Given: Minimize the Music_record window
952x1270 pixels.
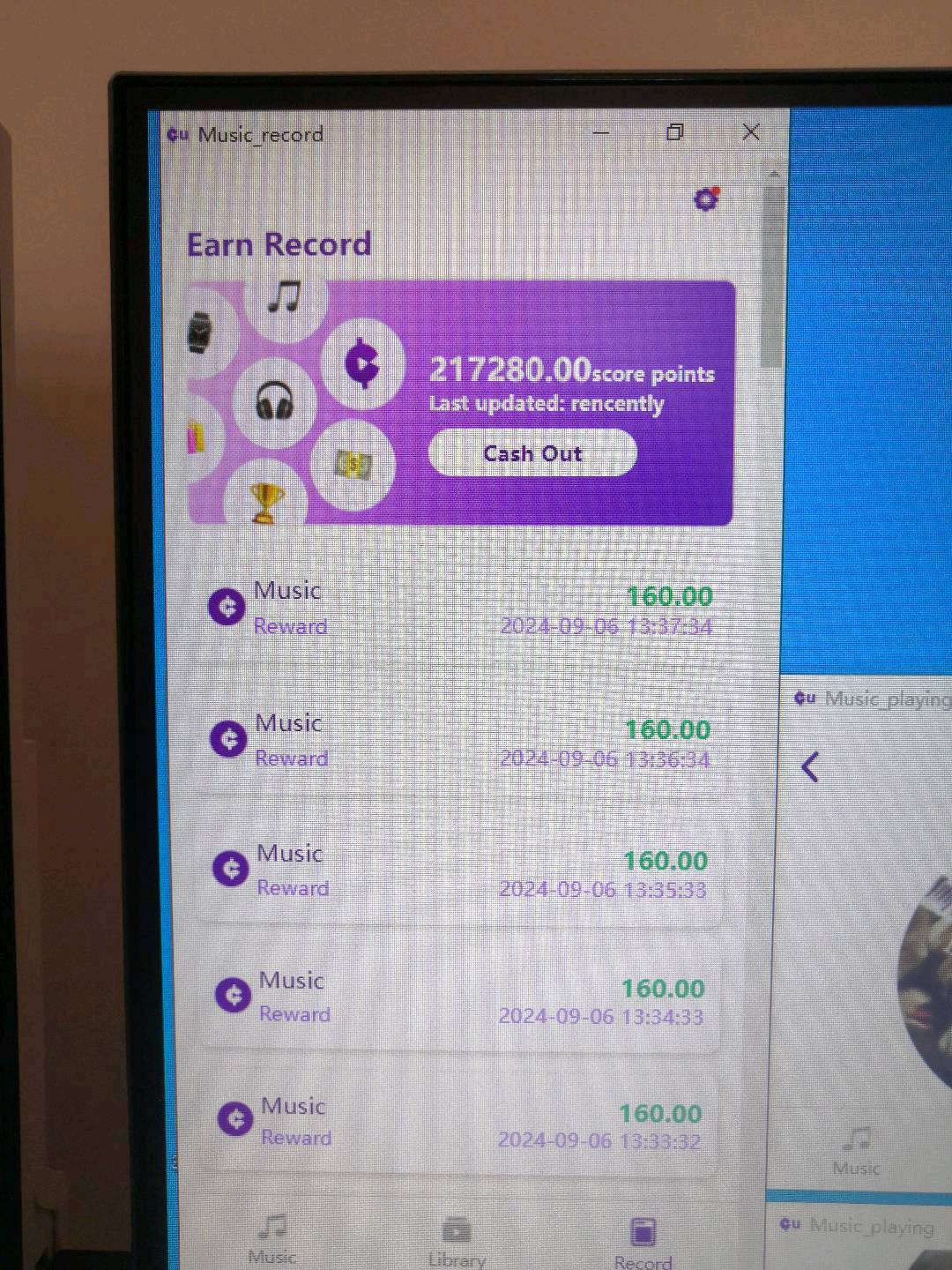Looking at the screenshot, I should click(x=601, y=132).
